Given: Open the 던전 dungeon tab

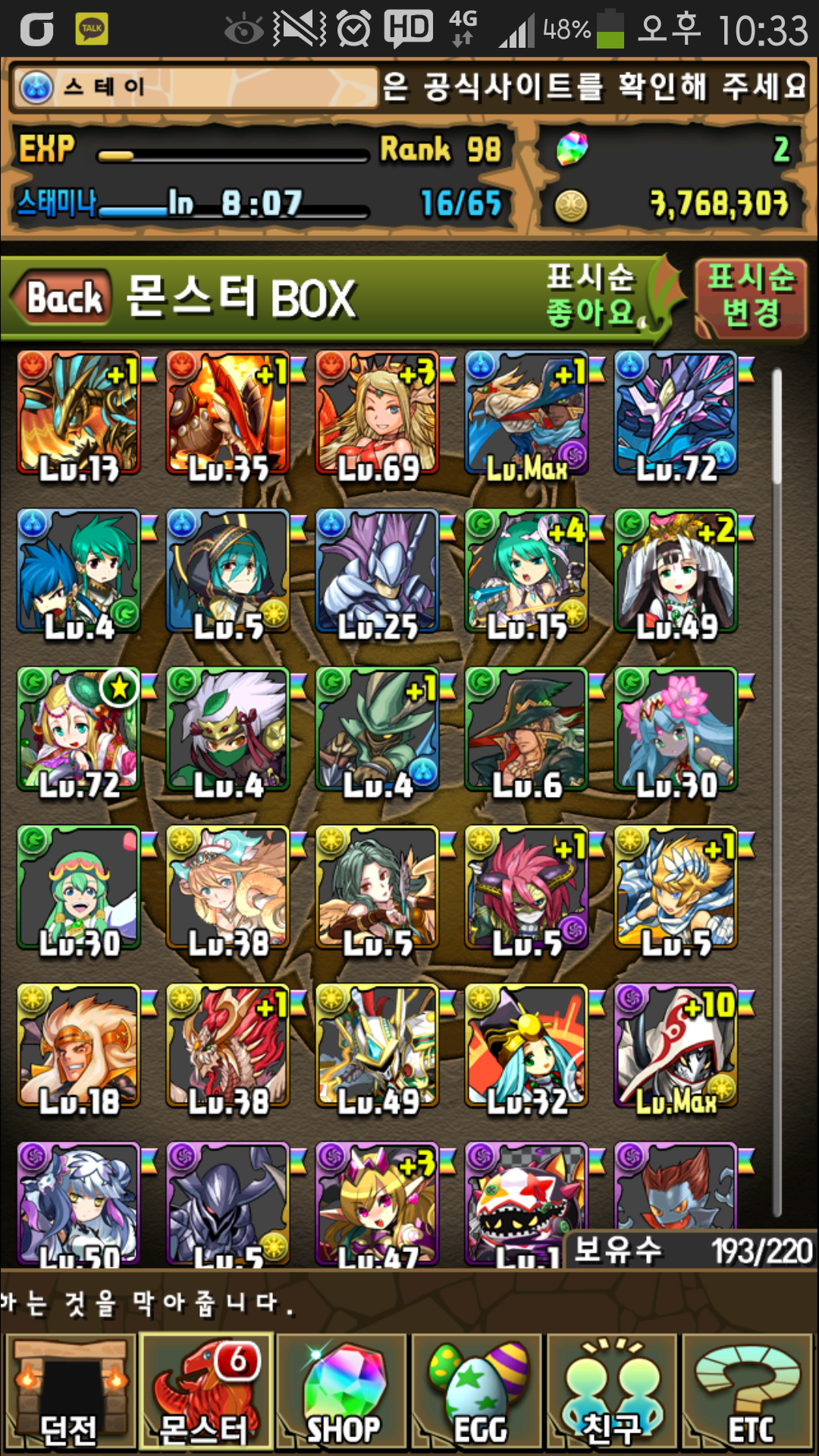Looking at the screenshot, I should pos(70,1392).
